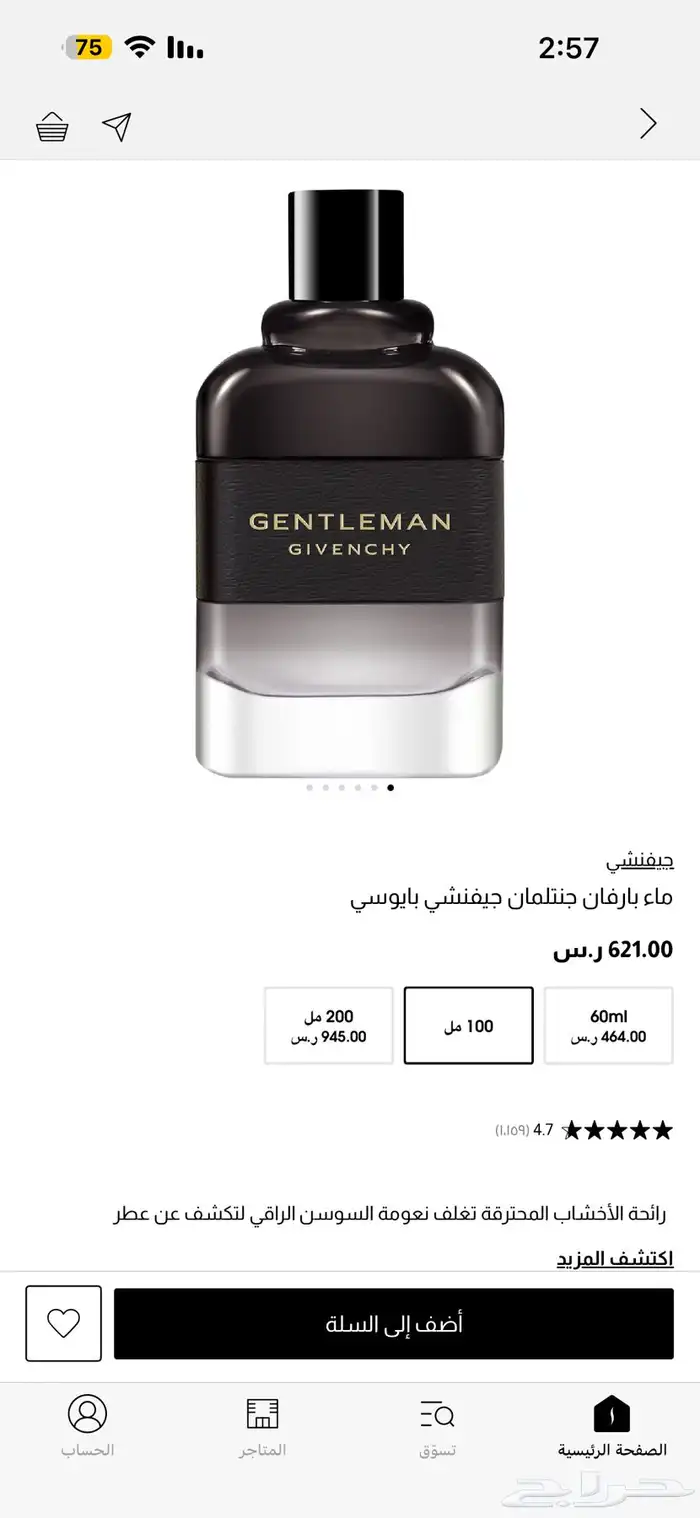Add the perfume with أضف إلى السلة
Screen dimensions: 700x1518
394,1324
